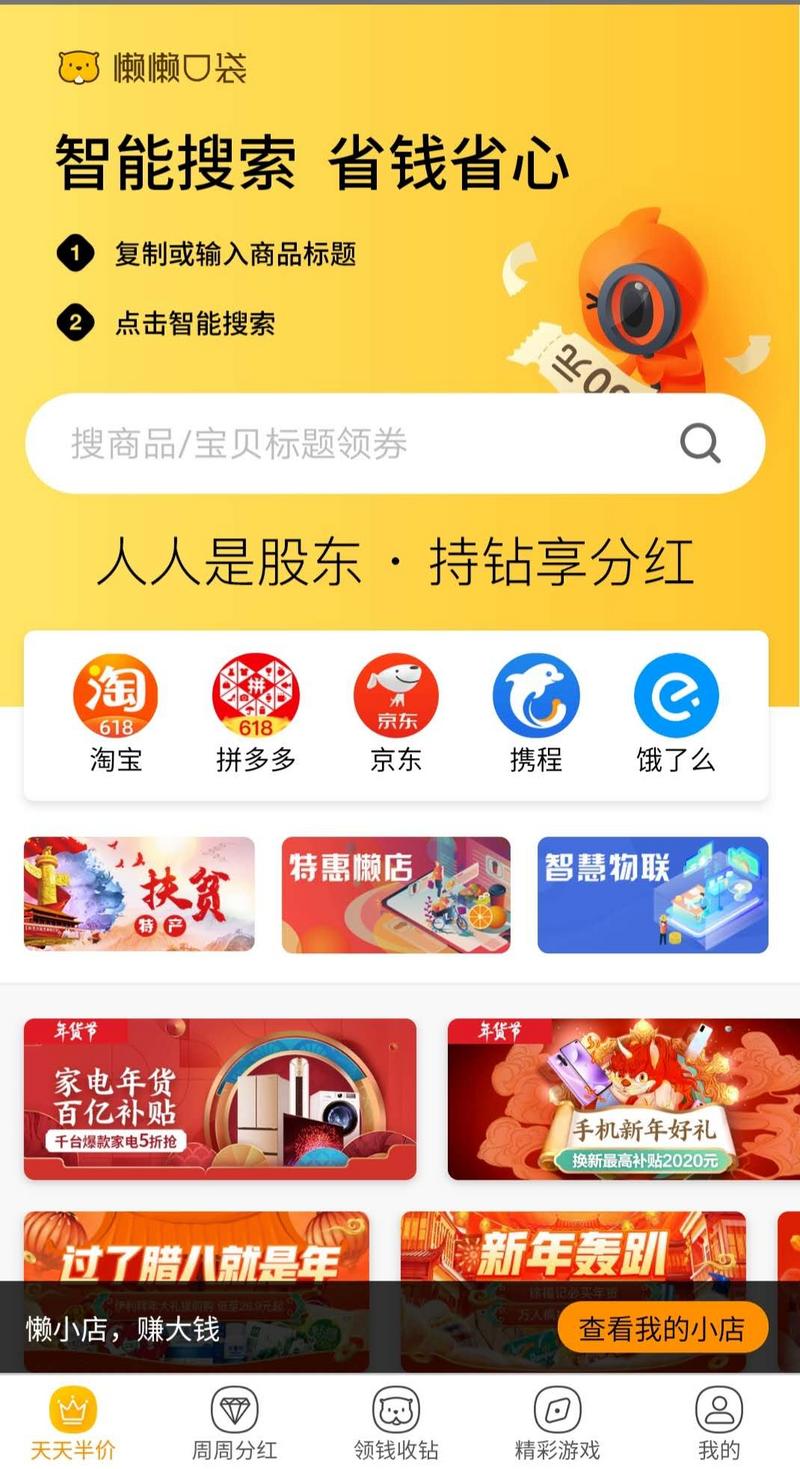800x1469 pixels.
Task: Open the 饿了么 shortcut
Action: (x=676, y=714)
